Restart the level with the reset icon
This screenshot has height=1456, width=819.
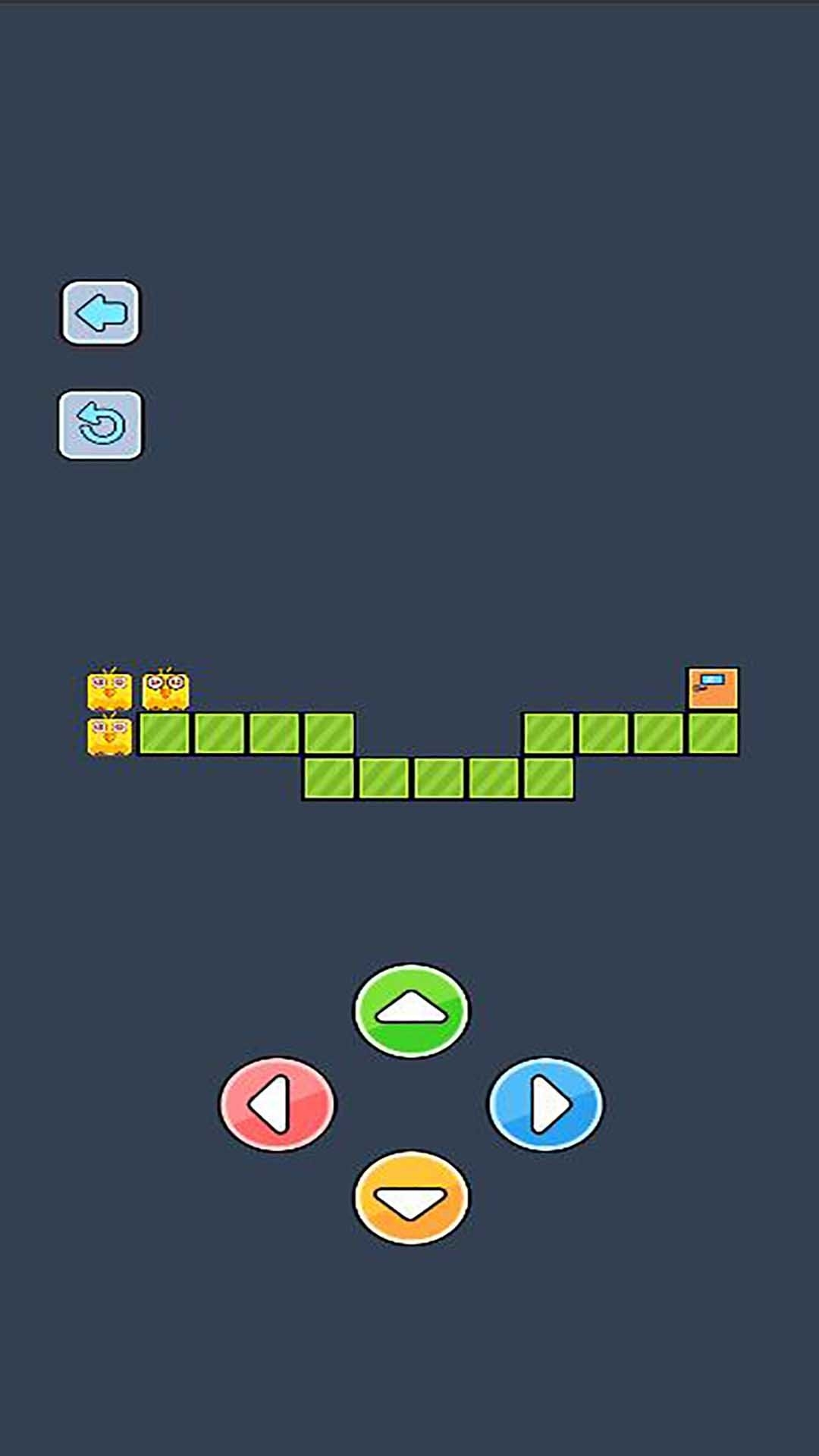tap(100, 424)
